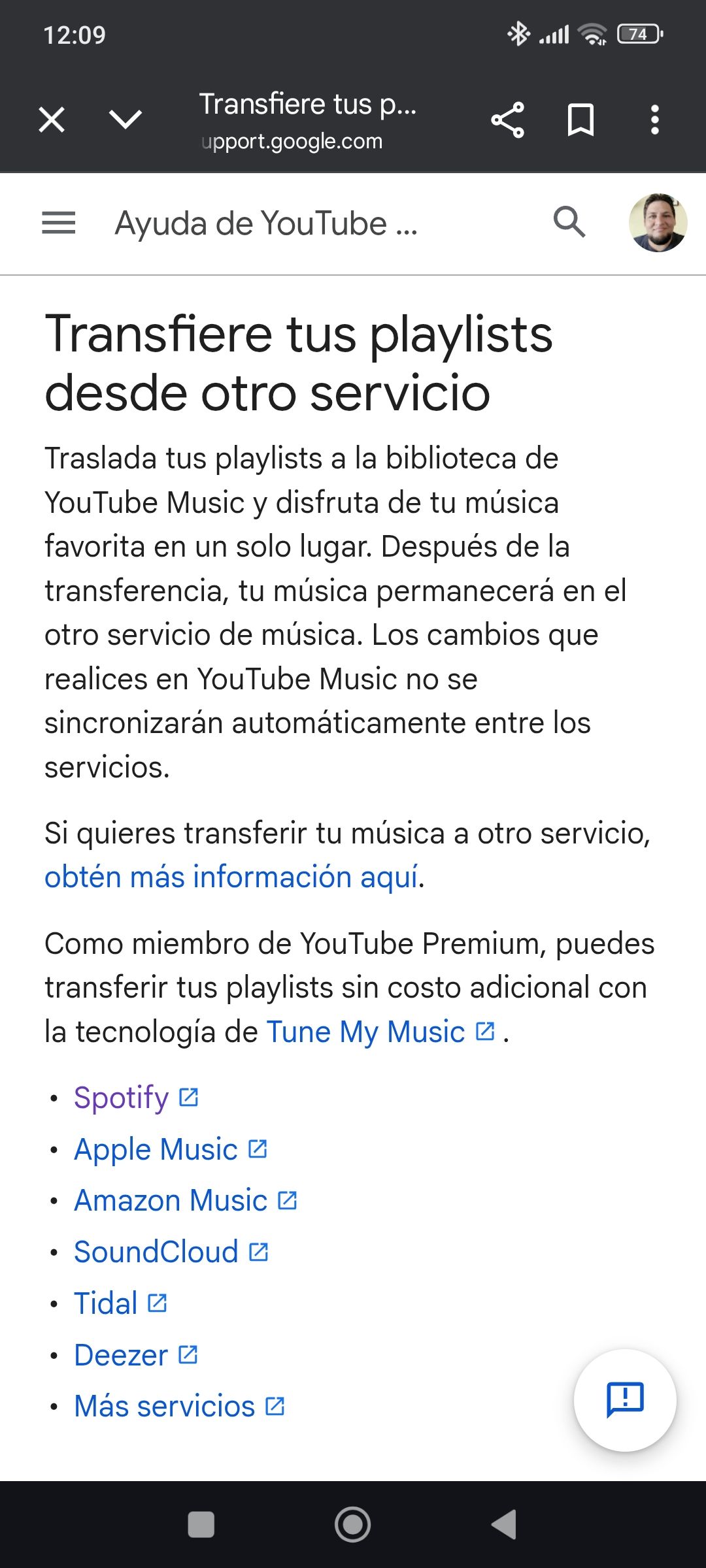Bookmark this help page

click(580, 120)
